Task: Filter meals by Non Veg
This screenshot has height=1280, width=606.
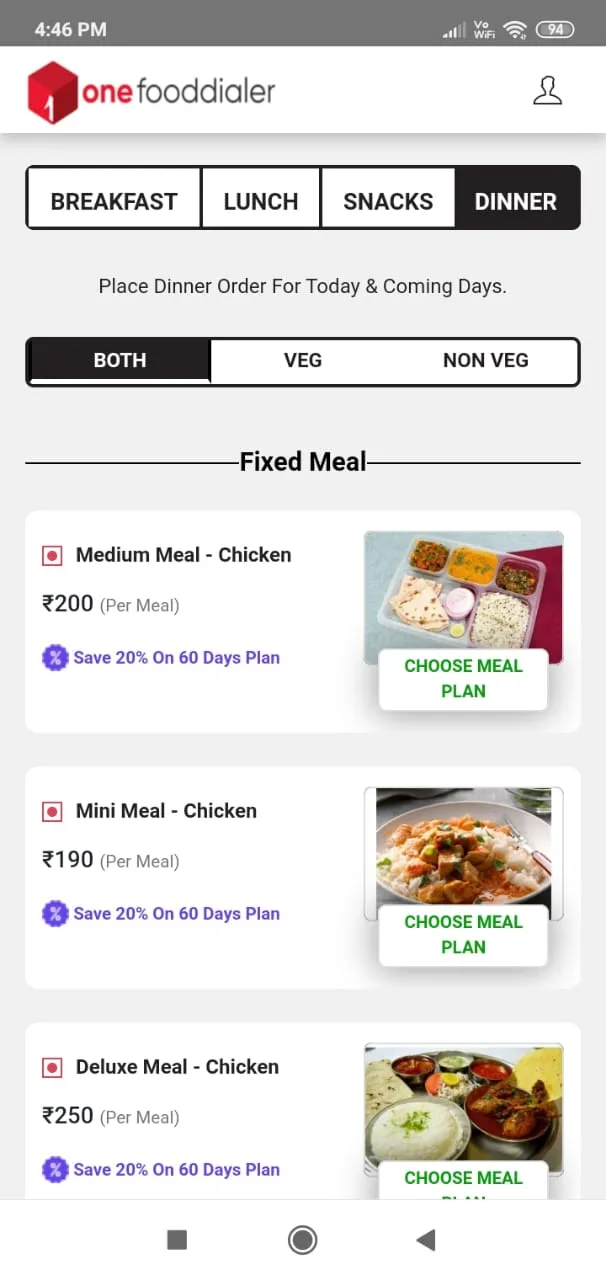Action: click(x=486, y=361)
